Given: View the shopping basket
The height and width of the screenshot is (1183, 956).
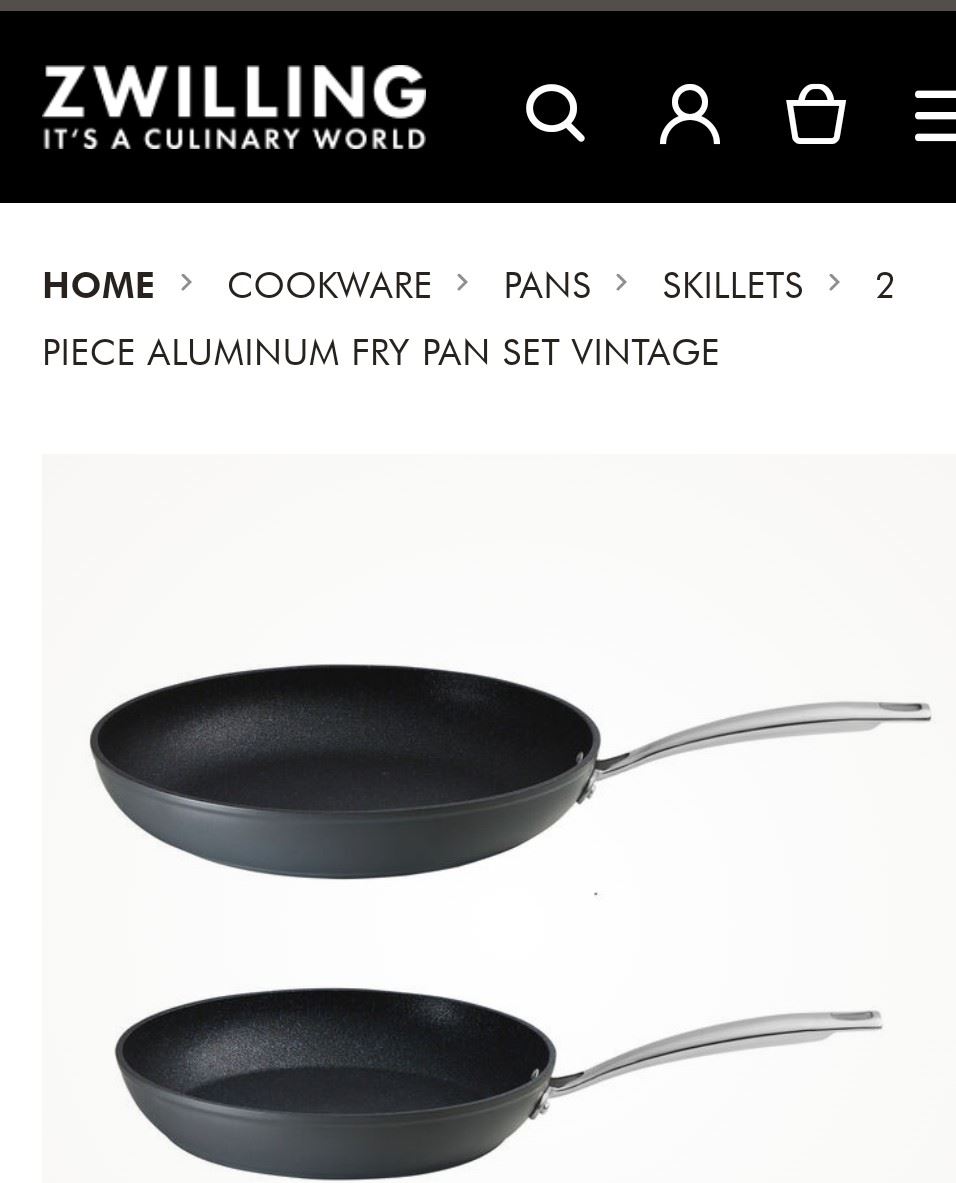Looking at the screenshot, I should tap(816, 114).
